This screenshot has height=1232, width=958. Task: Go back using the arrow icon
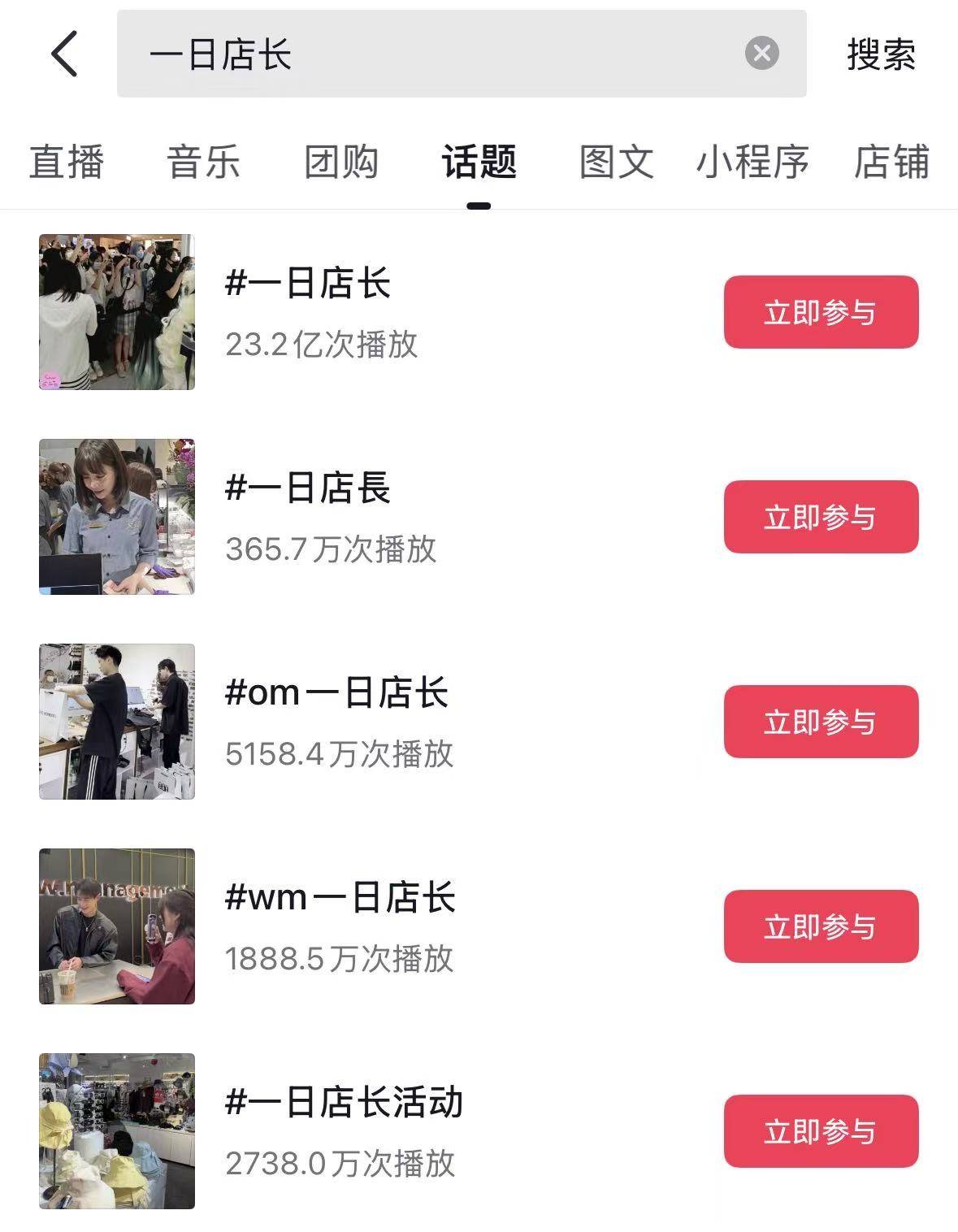[65, 54]
